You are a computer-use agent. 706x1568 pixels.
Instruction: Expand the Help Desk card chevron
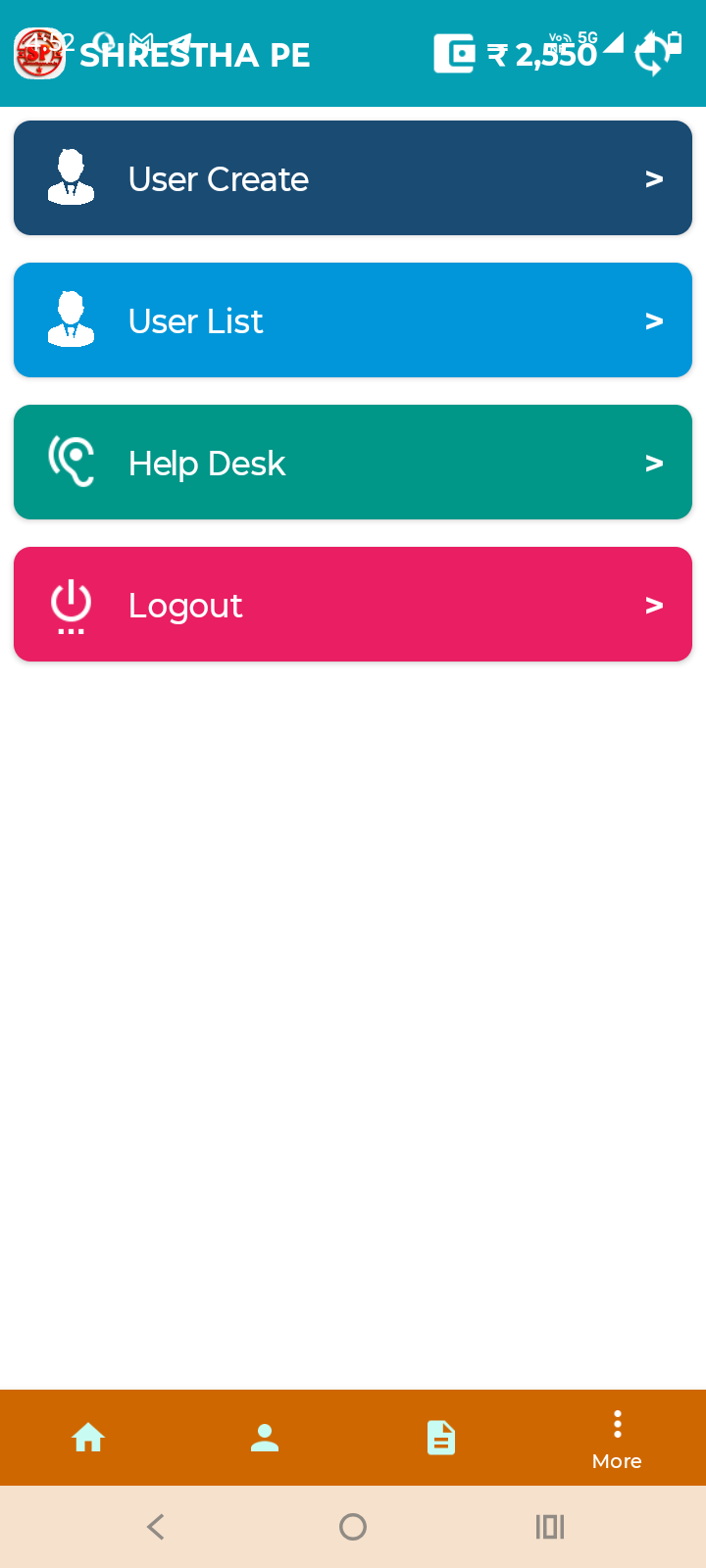[x=654, y=464]
